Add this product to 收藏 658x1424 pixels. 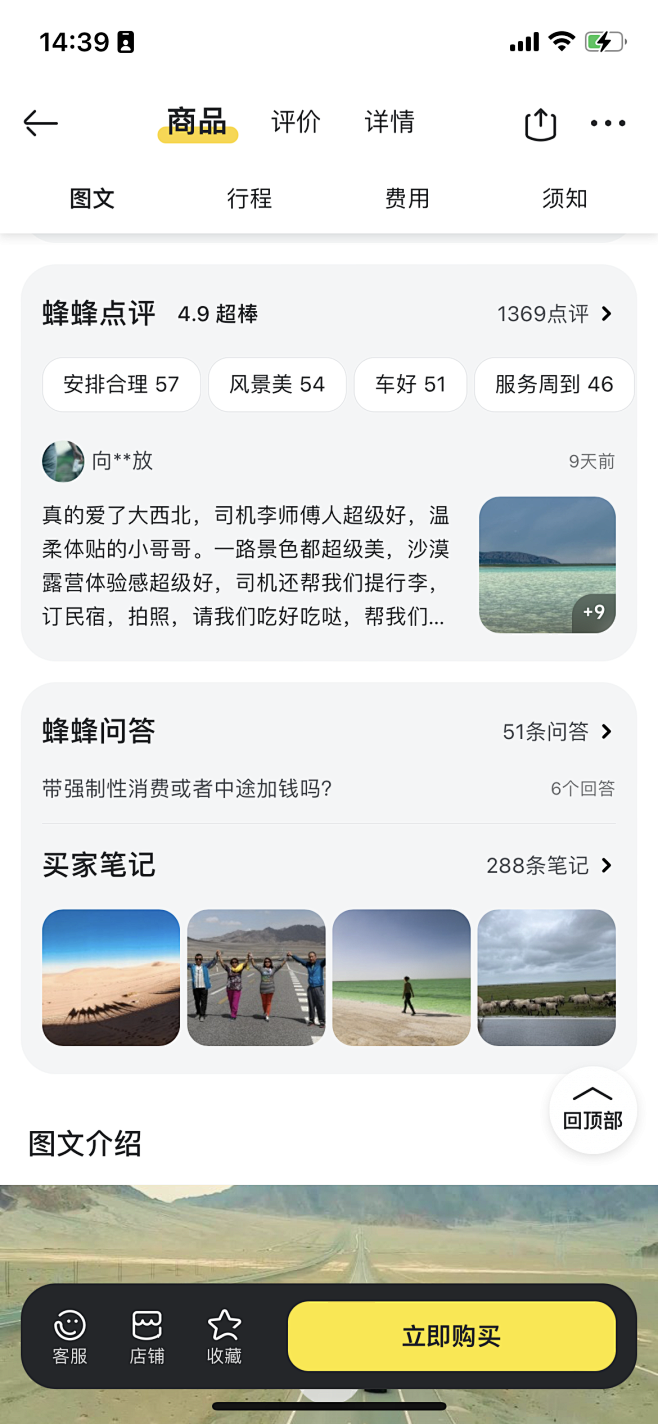click(x=224, y=1336)
